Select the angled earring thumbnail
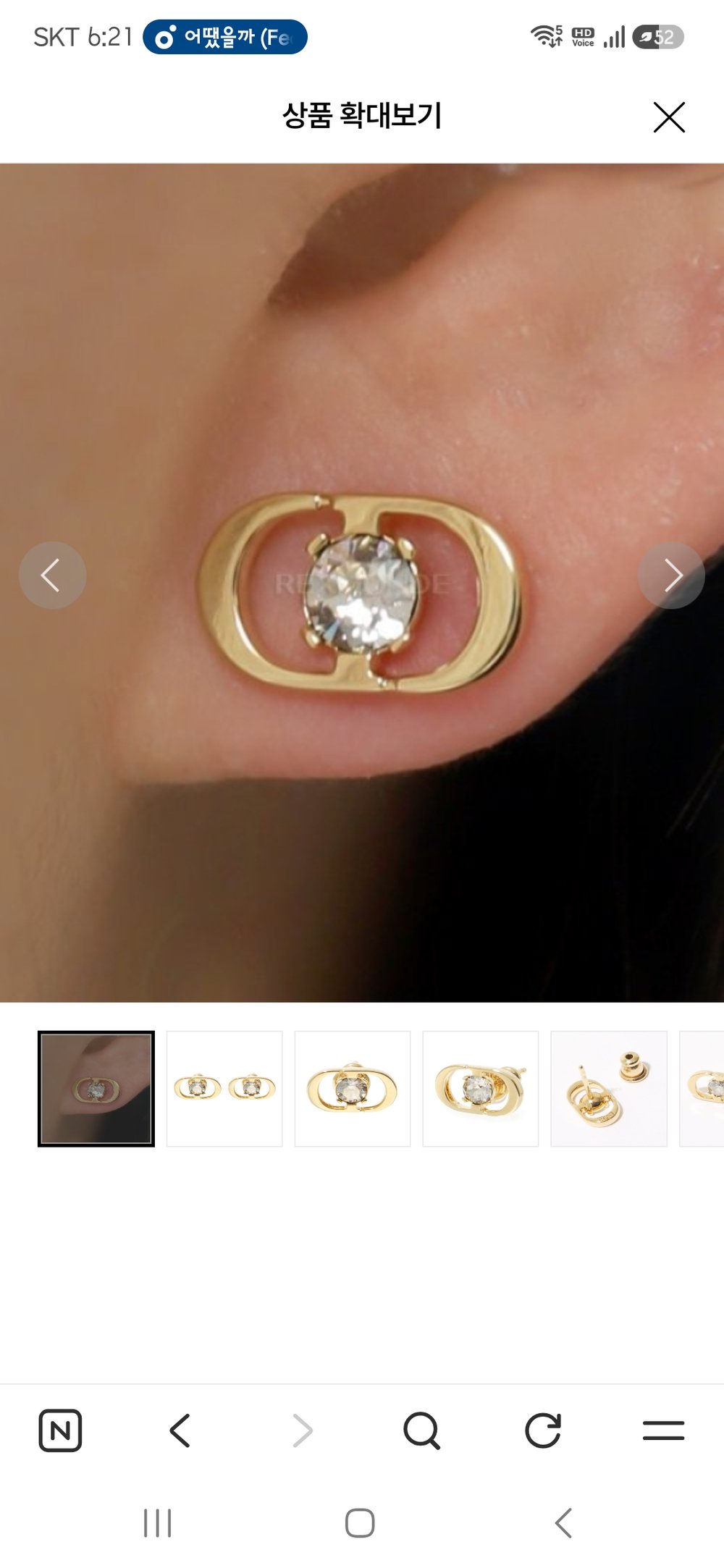Screen dimensions: 724x1568 coord(481,1089)
